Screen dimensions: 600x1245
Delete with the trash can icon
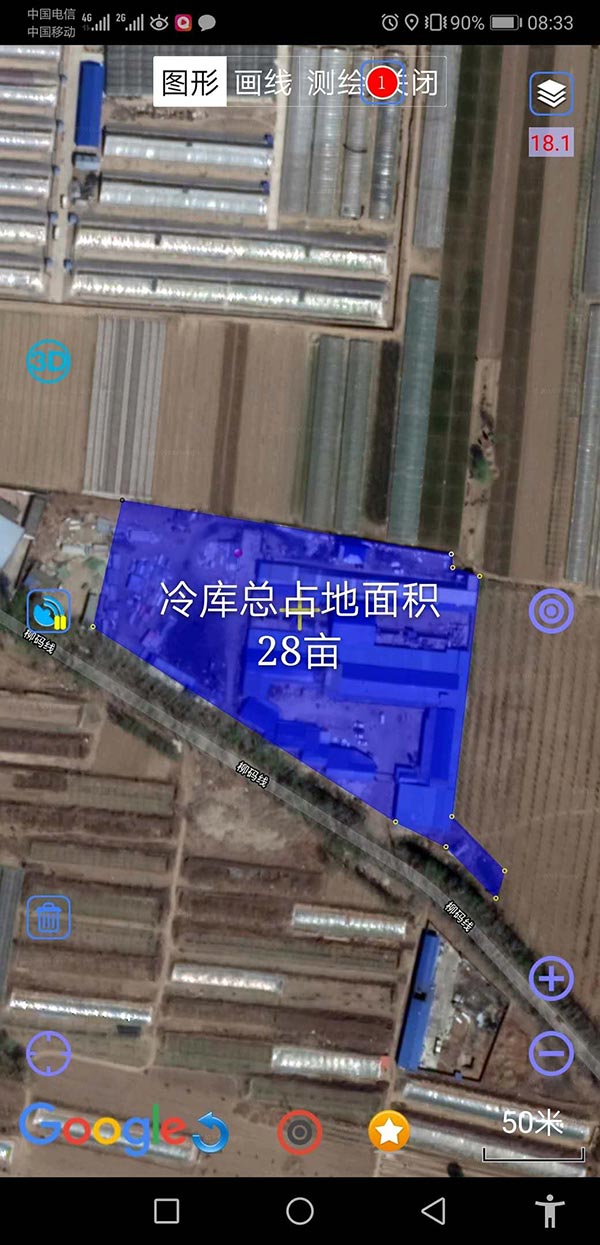point(48,916)
